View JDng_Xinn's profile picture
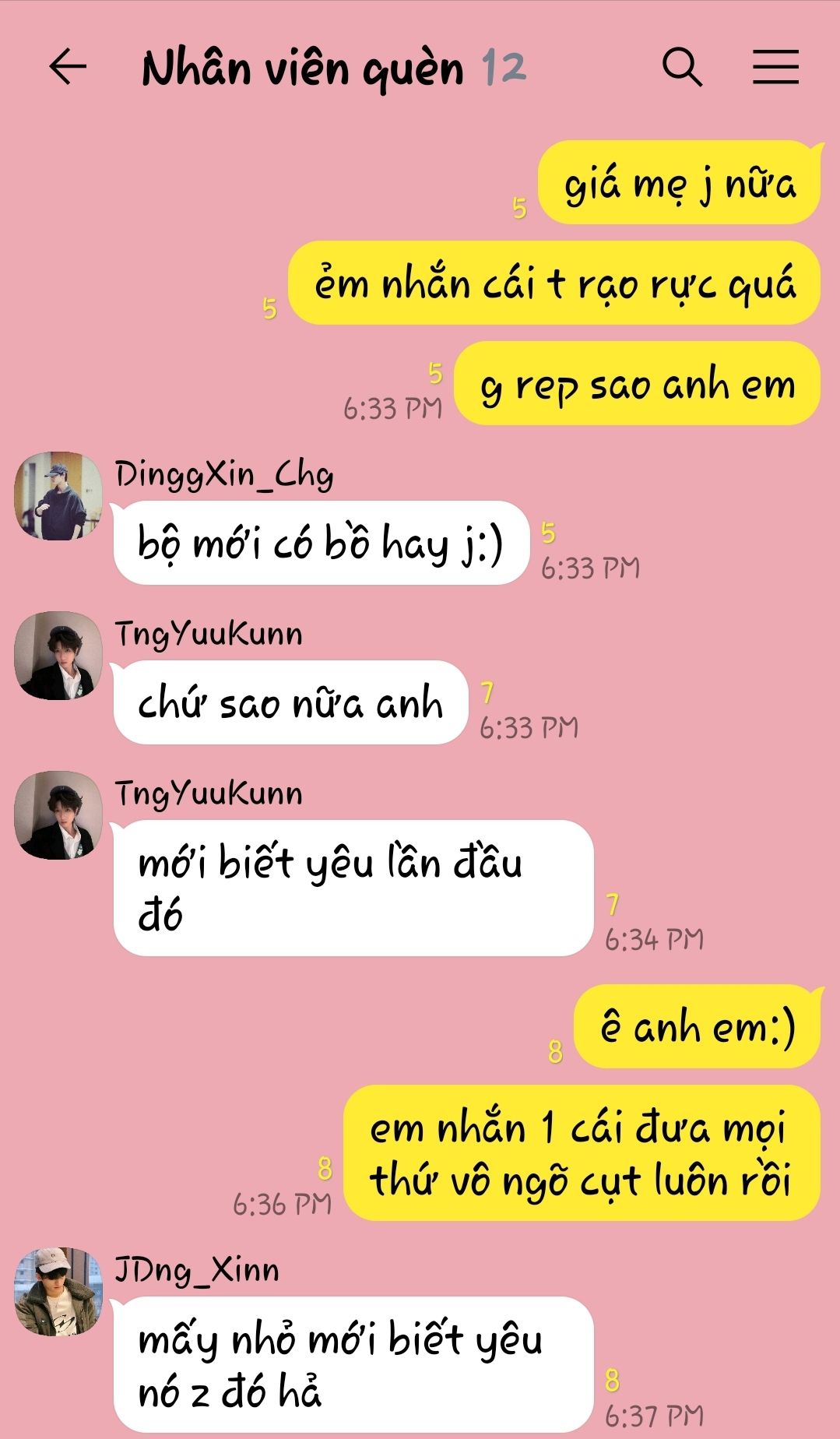840x1439 pixels. (58, 1292)
